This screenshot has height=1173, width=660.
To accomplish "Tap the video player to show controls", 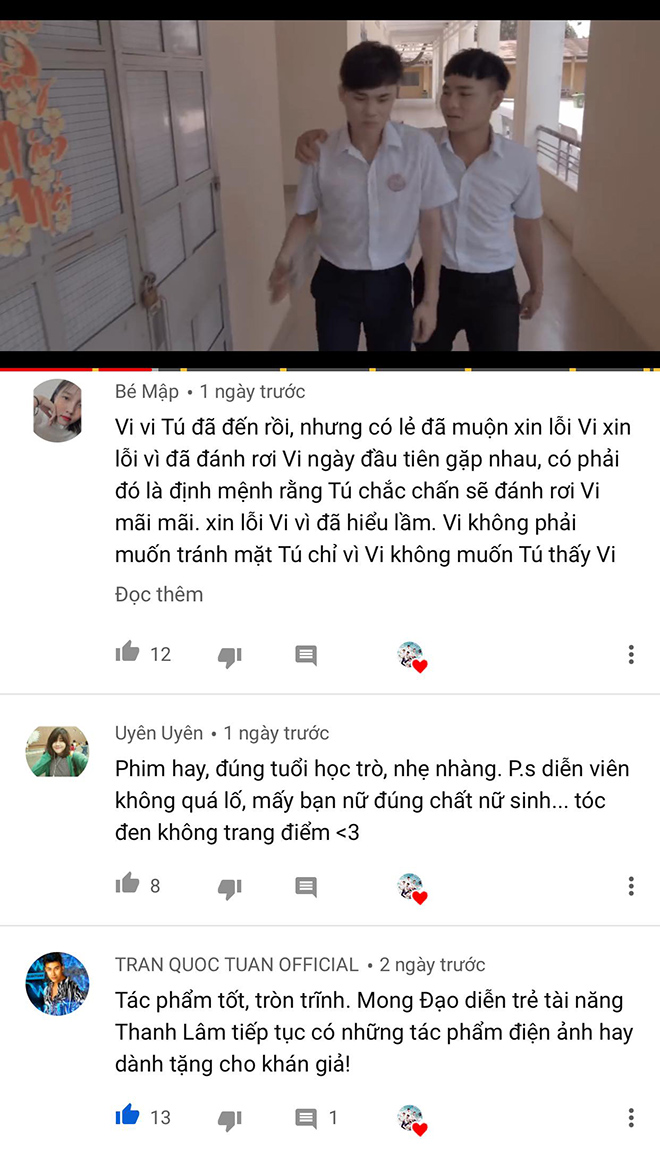I will tap(330, 185).
